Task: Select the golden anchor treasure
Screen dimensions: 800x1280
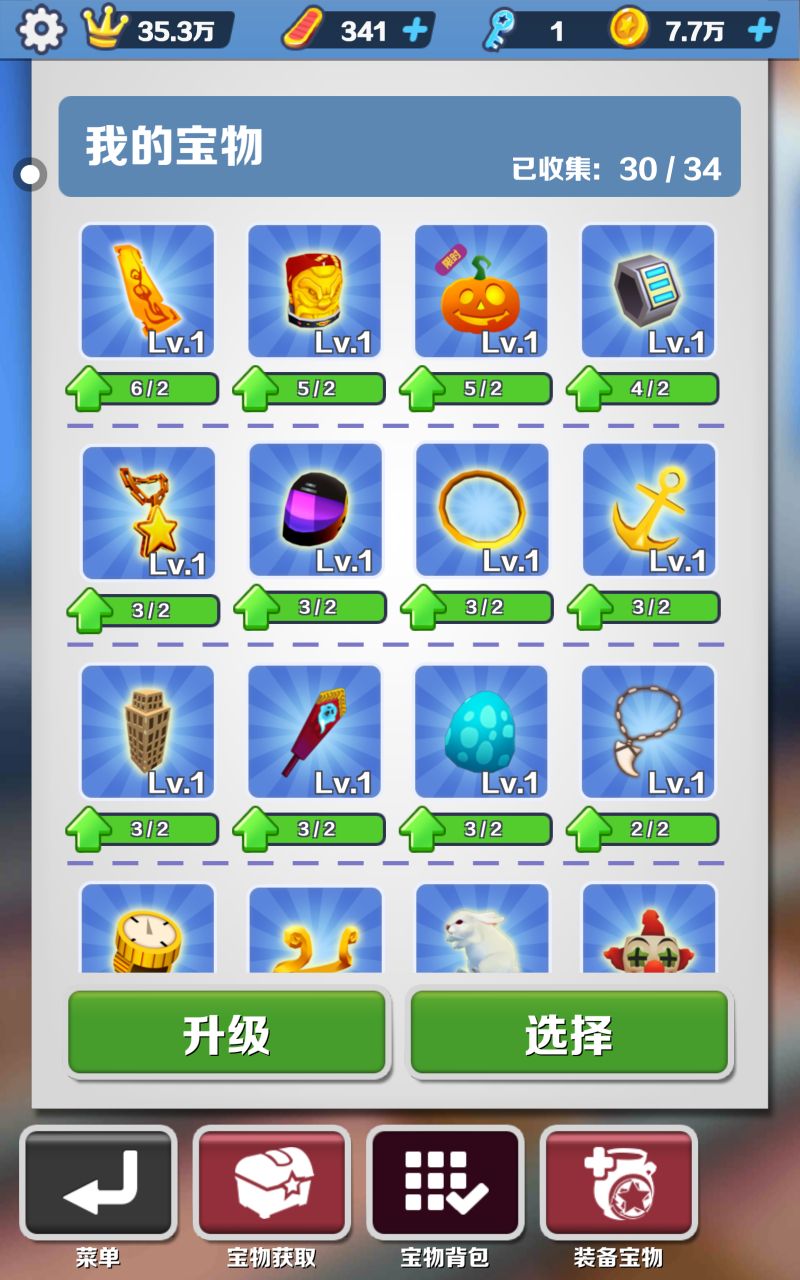Action: coord(650,510)
